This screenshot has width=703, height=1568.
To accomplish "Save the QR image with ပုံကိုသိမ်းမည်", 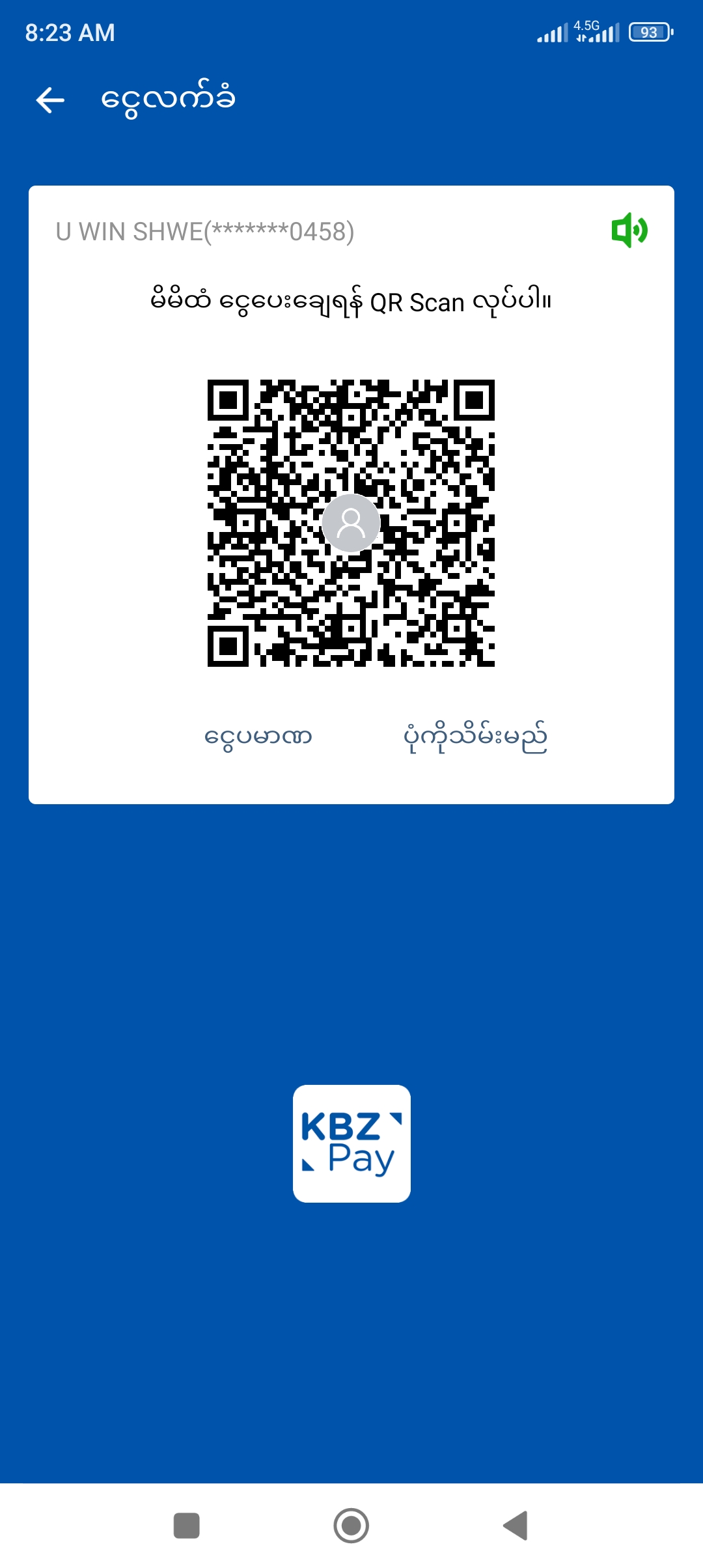I will coord(475,737).
